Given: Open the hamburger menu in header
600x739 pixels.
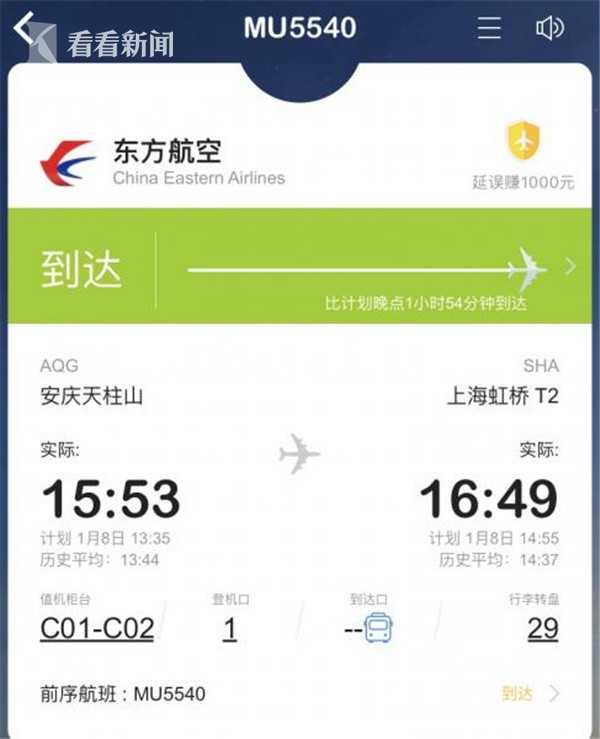Looking at the screenshot, I should pos(489,28).
